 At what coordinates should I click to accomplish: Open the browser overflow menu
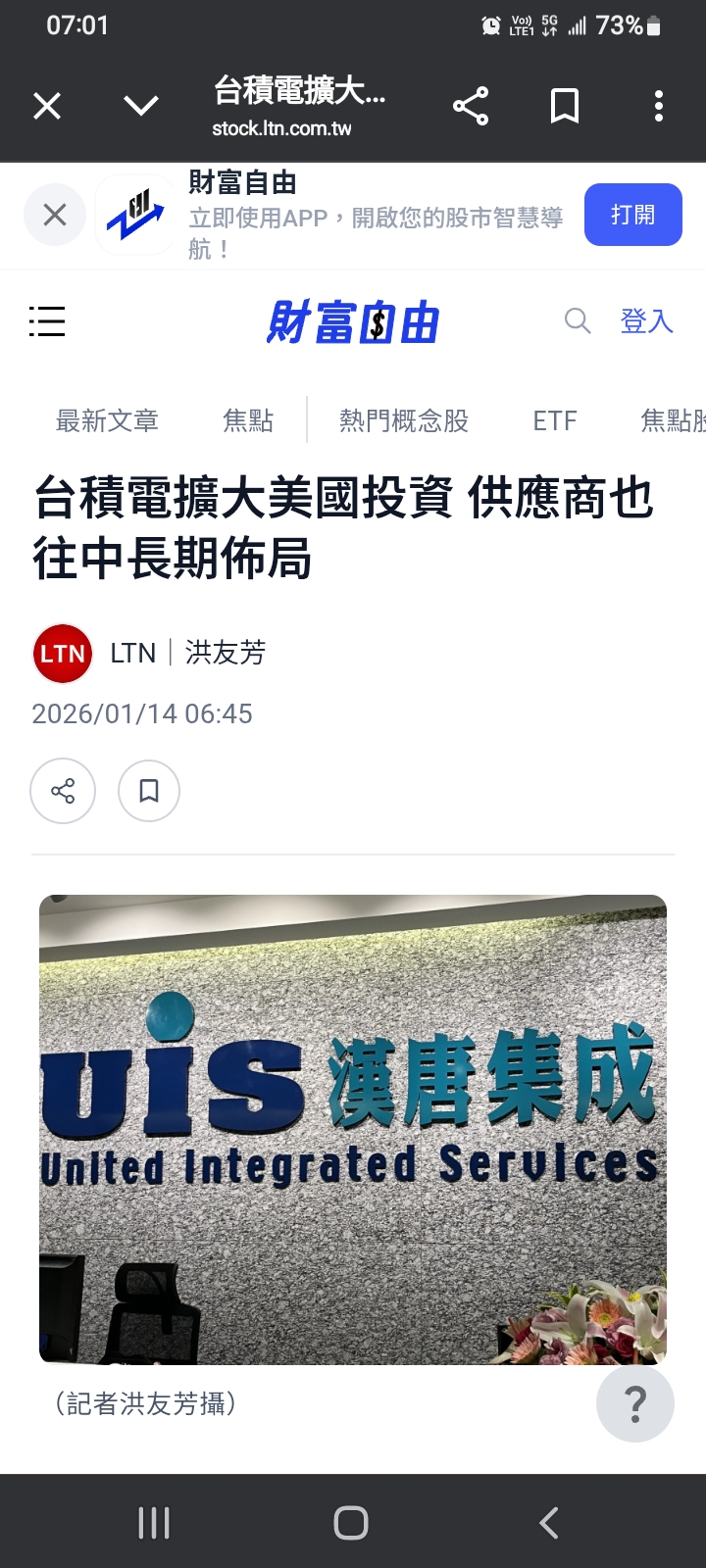pyautogui.click(x=659, y=106)
